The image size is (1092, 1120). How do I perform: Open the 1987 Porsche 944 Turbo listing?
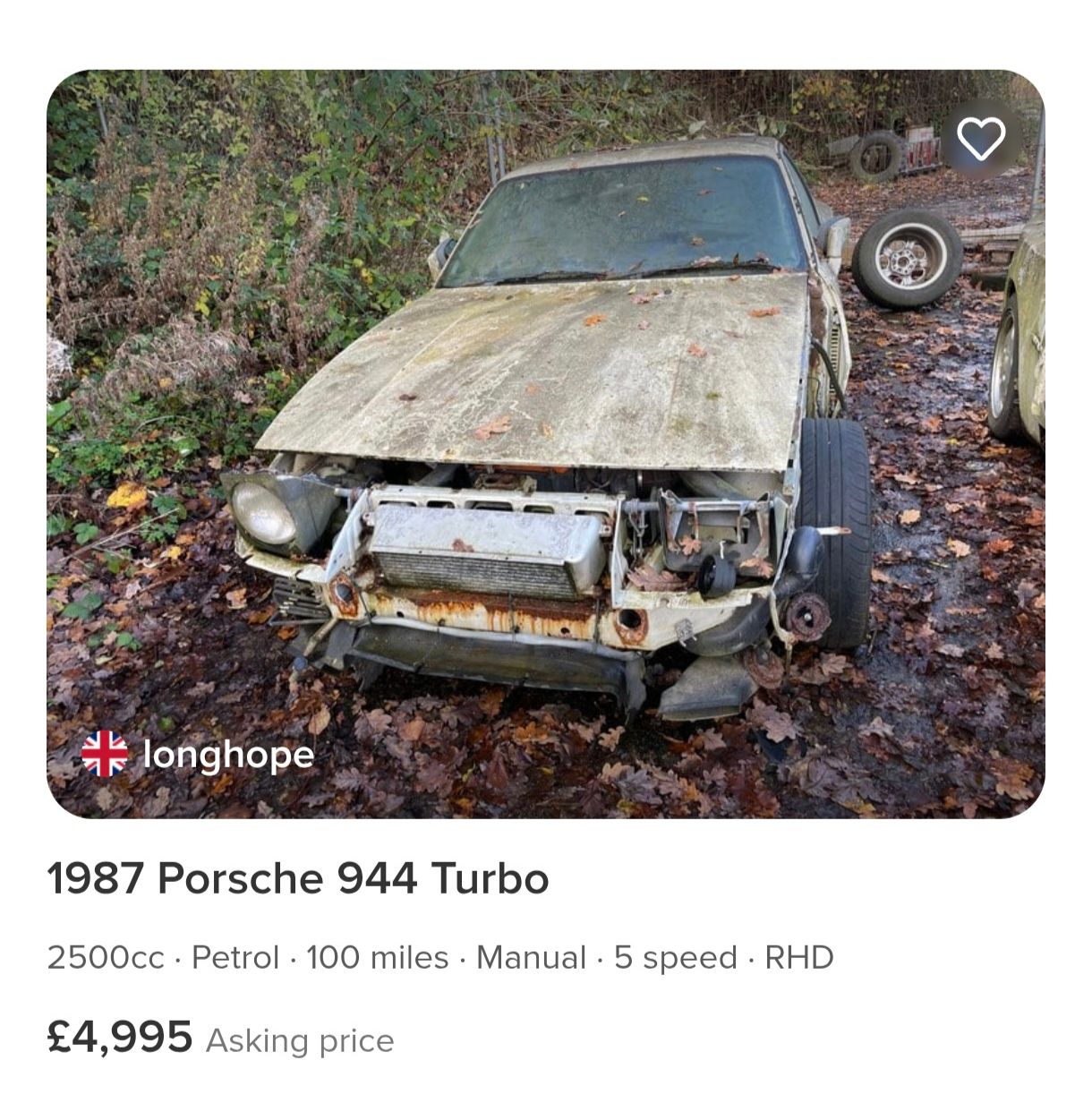(297, 878)
